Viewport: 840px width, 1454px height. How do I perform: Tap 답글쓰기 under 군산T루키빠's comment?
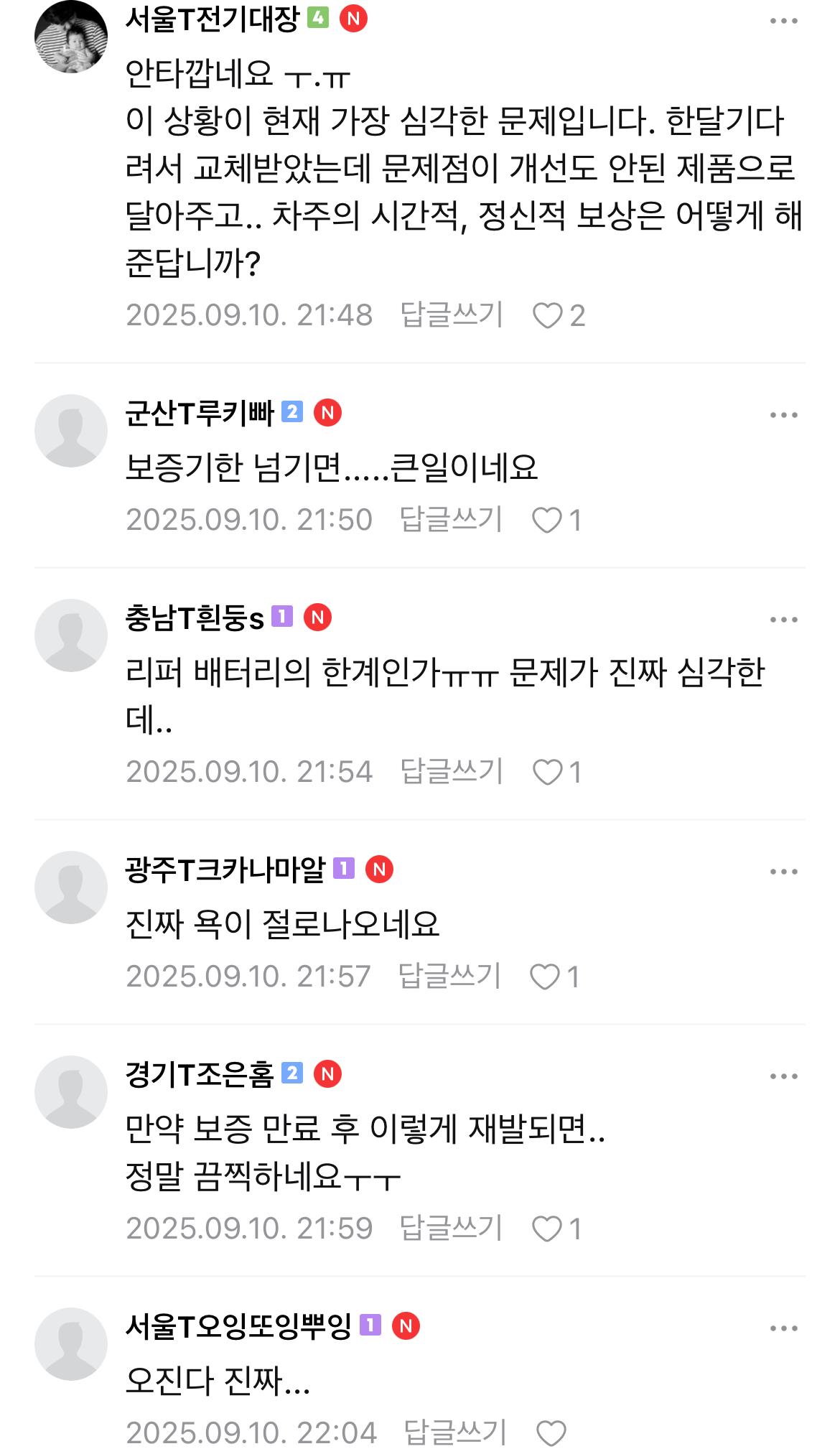(451, 519)
